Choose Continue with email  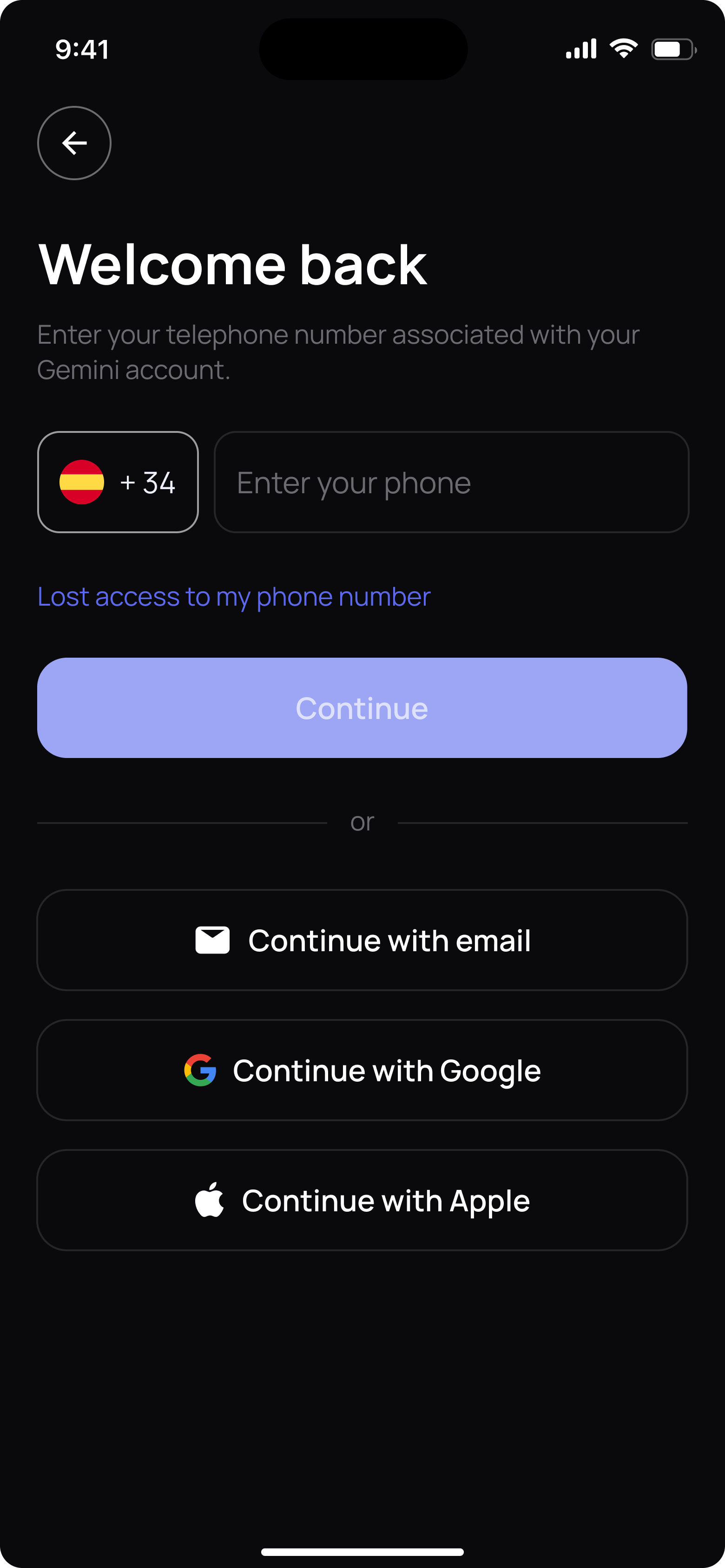click(362, 940)
